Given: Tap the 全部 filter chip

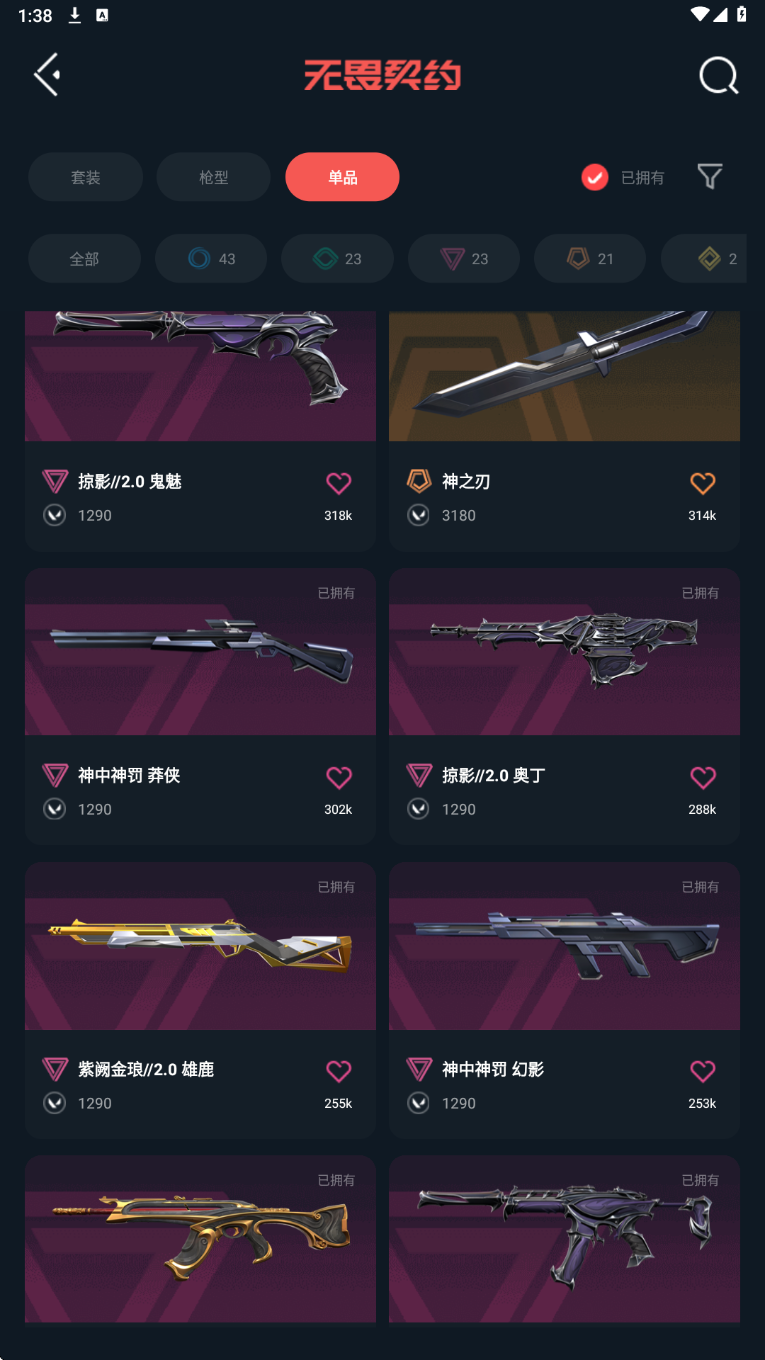Looking at the screenshot, I should (x=84, y=258).
